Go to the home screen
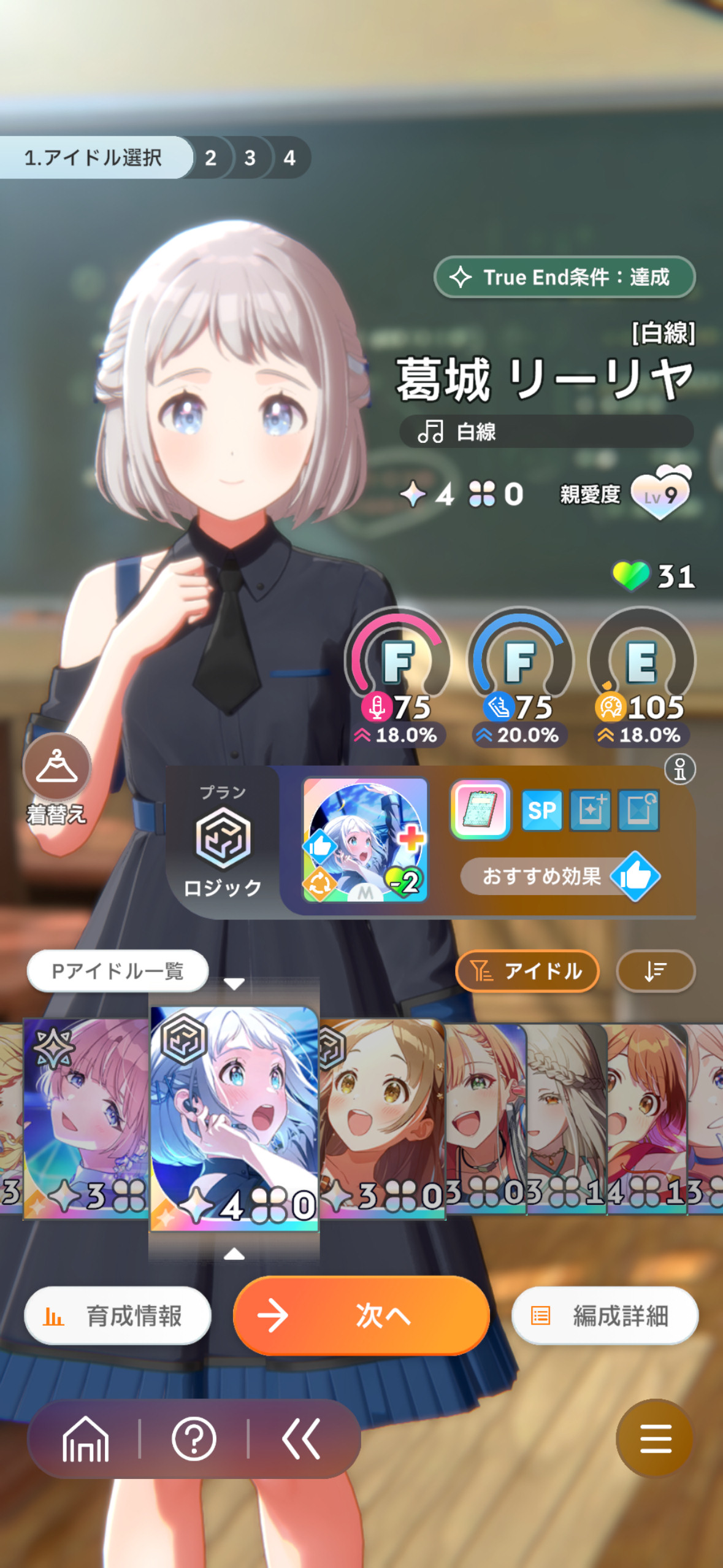723x1568 pixels. (85, 1439)
